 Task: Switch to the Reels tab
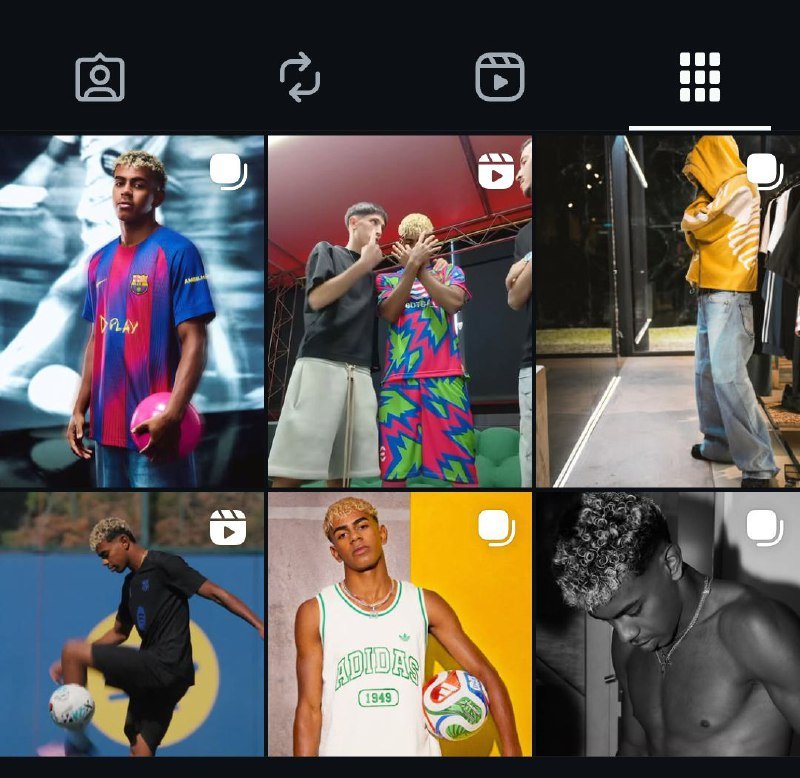[499, 77]
